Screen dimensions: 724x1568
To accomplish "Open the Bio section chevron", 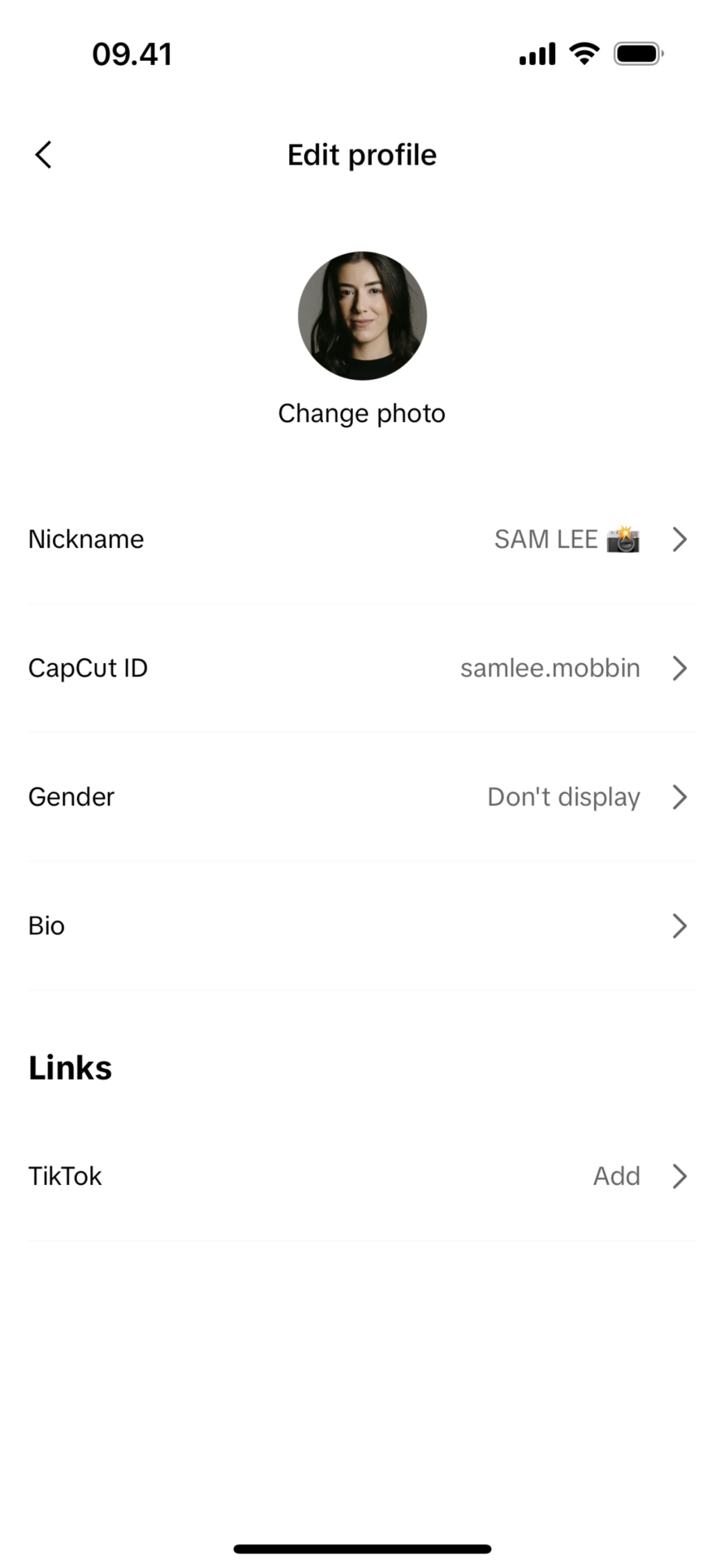I will (680, 926).
